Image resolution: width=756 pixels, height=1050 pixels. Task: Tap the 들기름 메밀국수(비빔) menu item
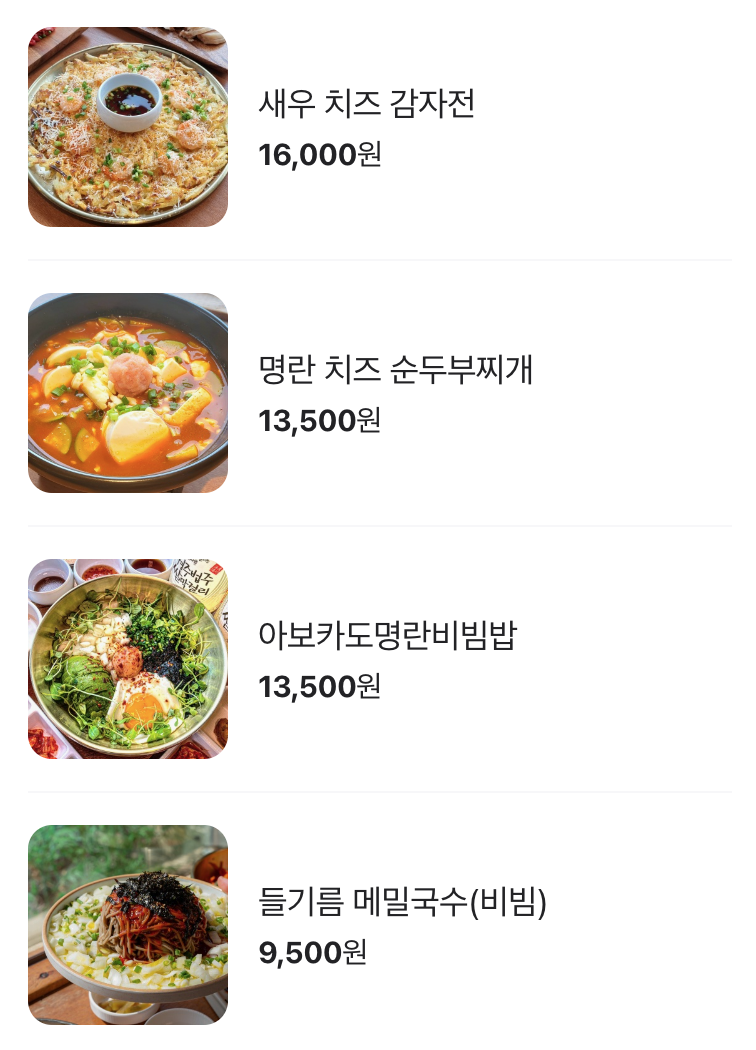coord(402,902)
